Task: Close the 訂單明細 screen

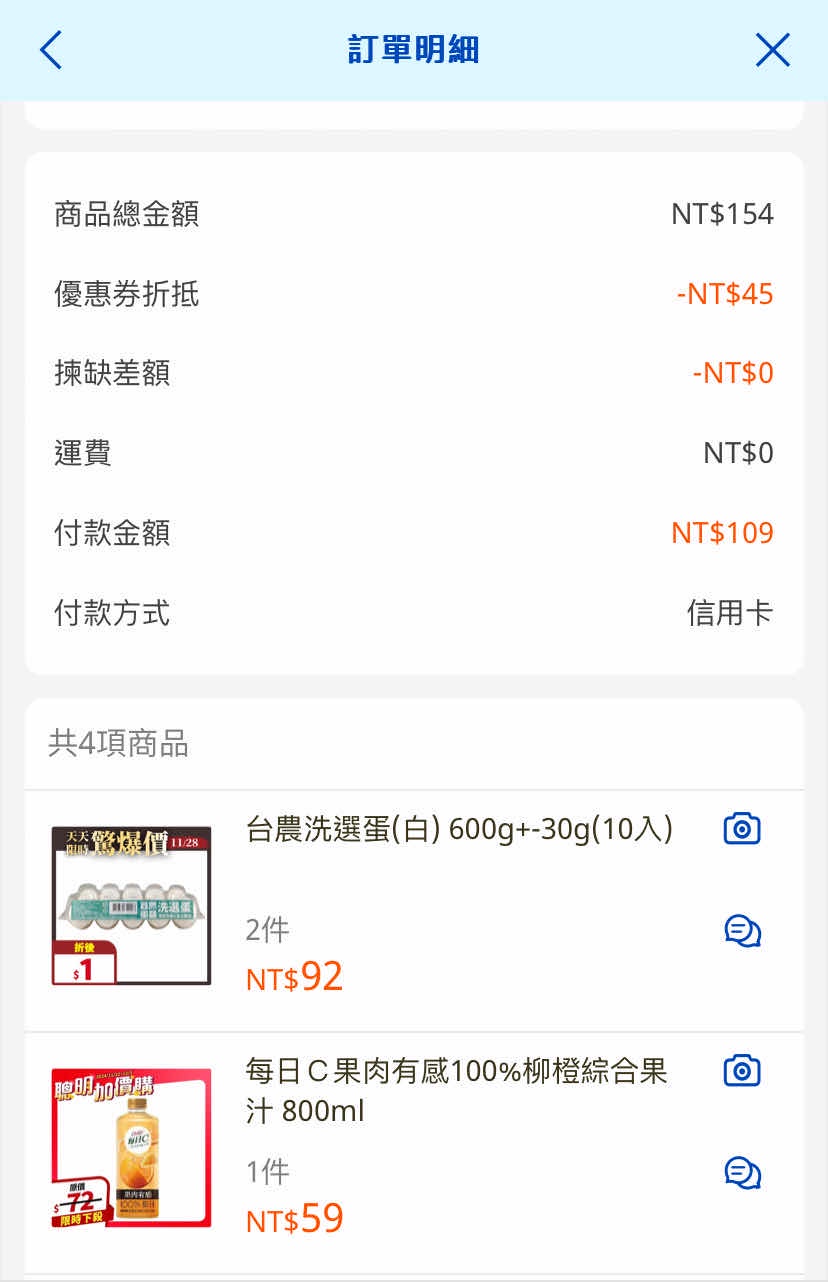Action: click(772, 50)
